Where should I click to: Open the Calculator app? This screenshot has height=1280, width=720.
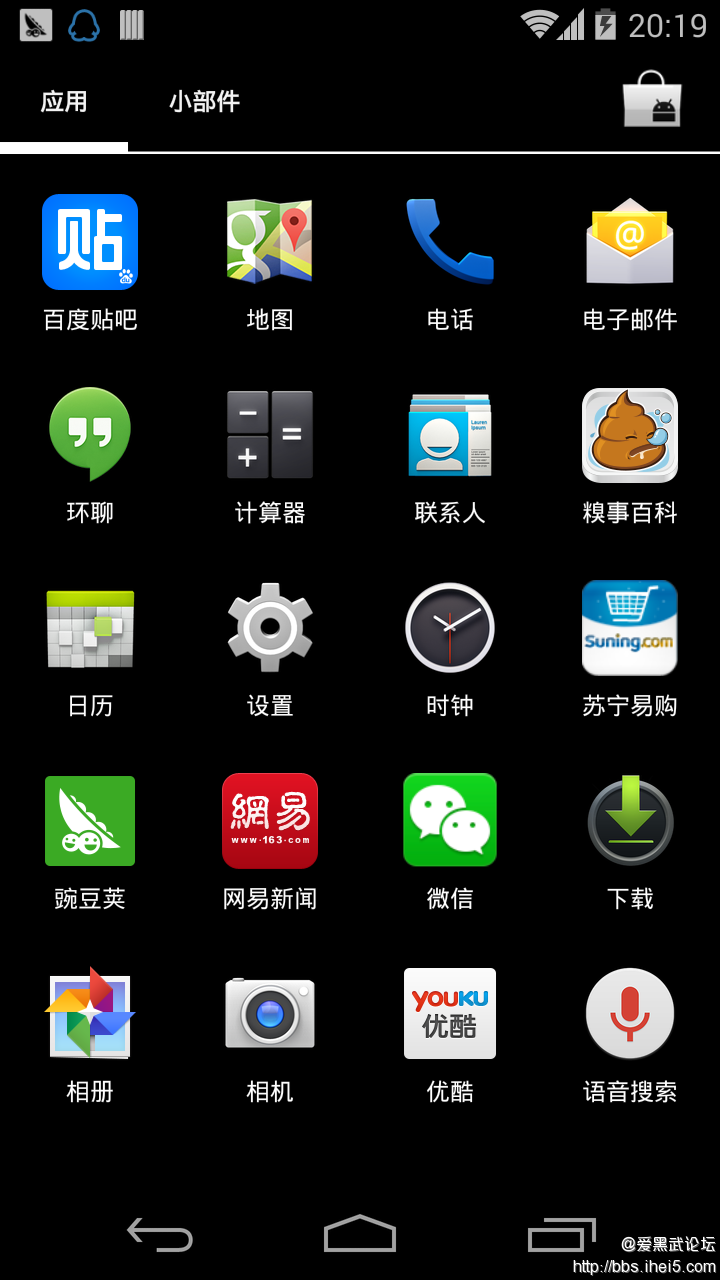pos(270,434)
